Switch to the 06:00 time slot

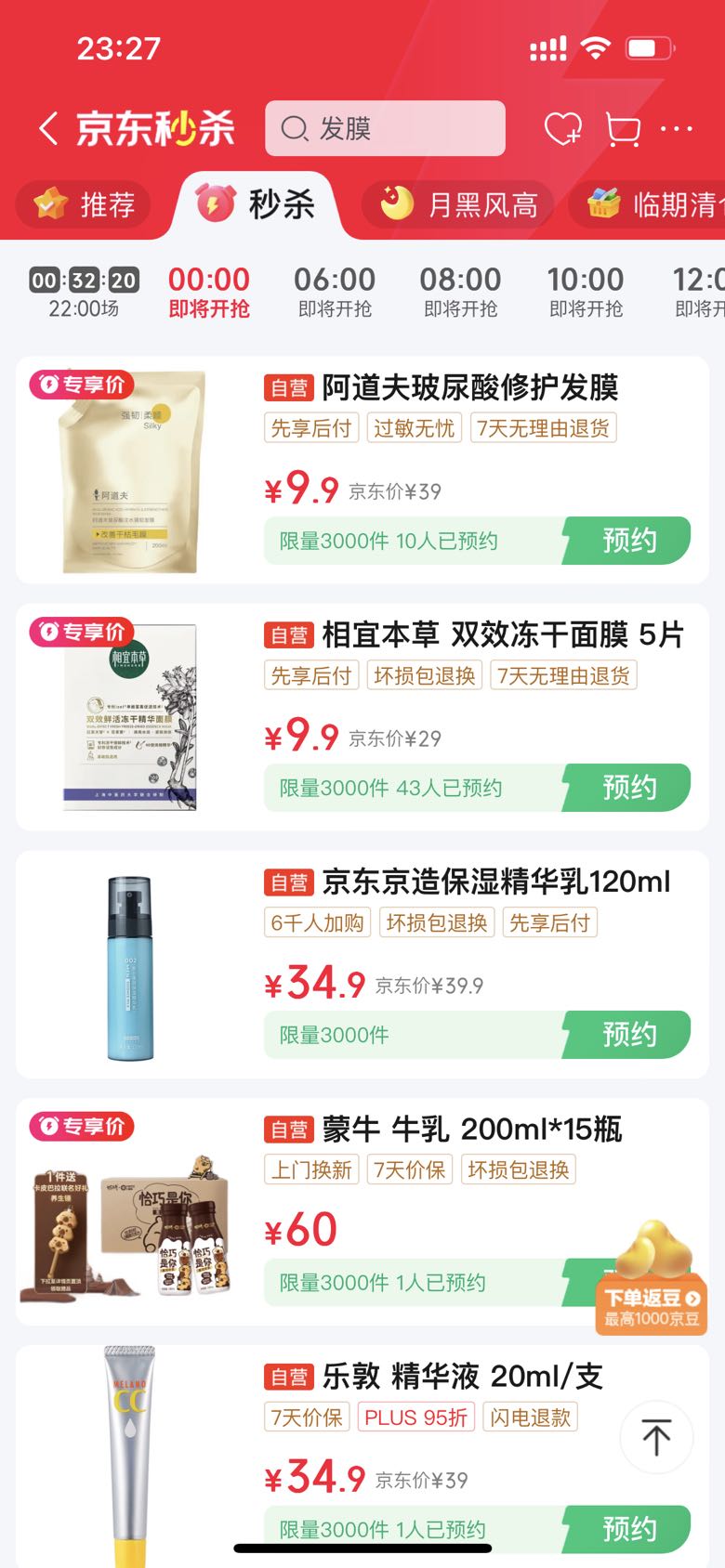[335, 289]
